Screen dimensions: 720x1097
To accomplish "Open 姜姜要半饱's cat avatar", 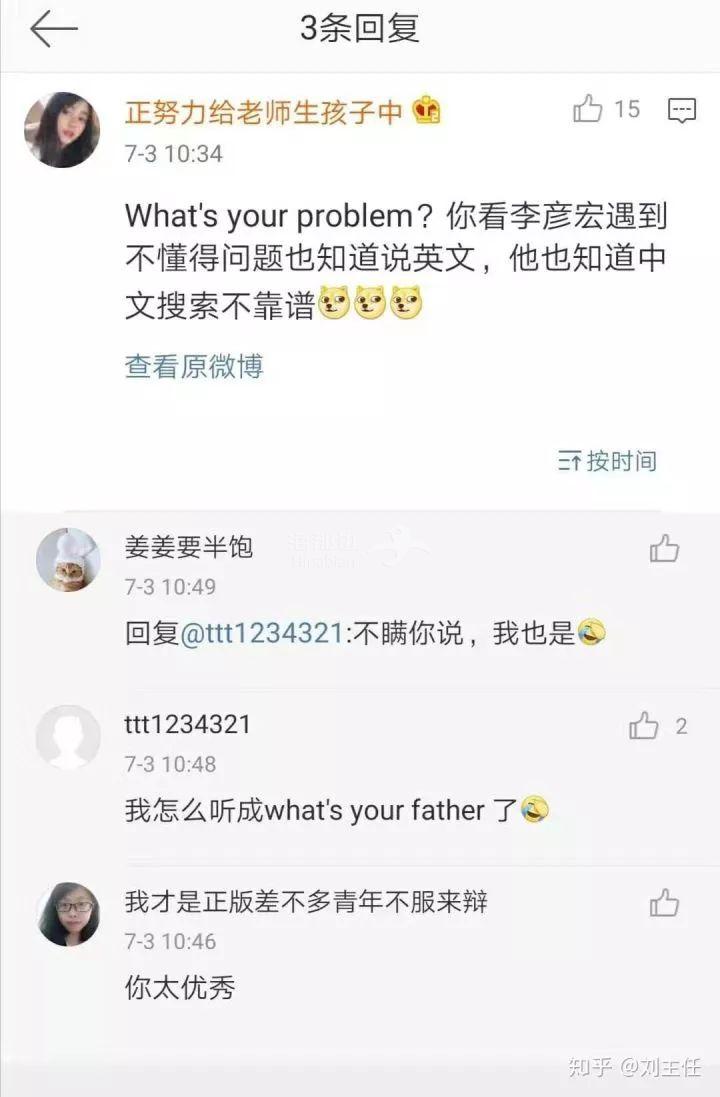I will point(68,559).
